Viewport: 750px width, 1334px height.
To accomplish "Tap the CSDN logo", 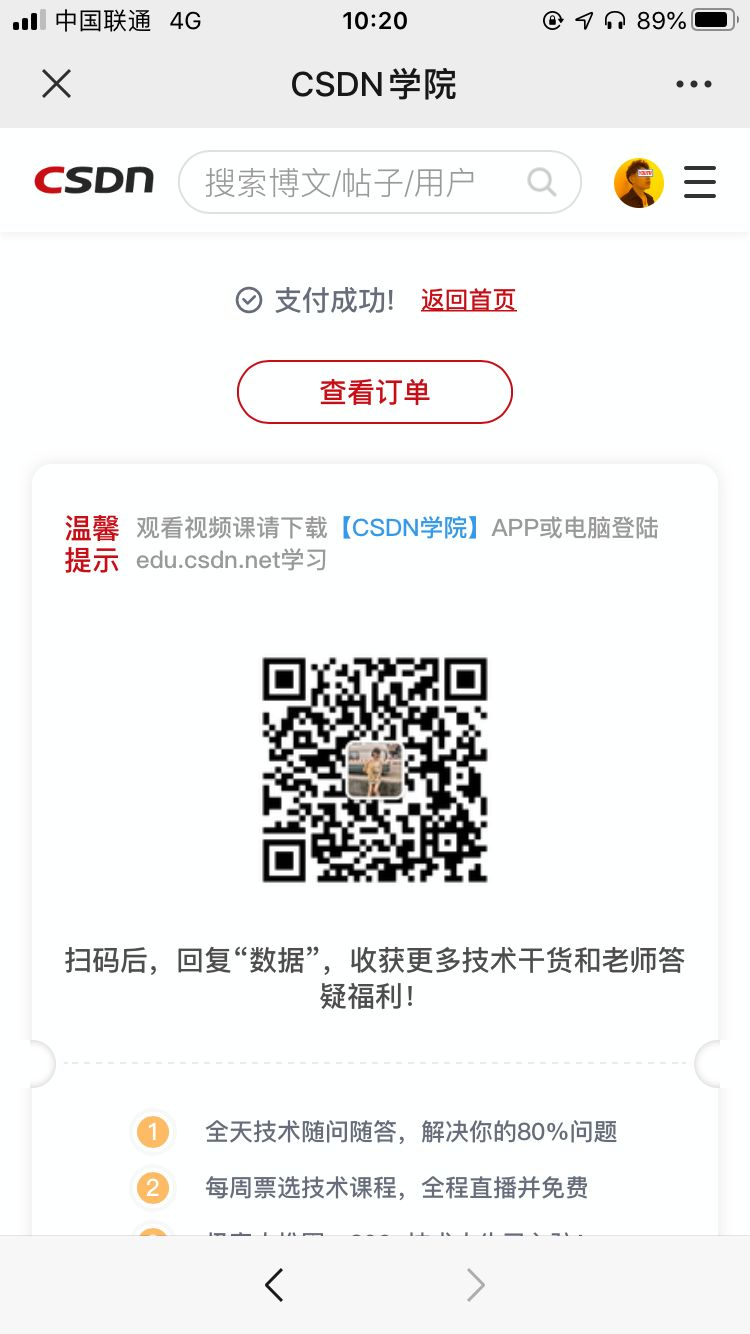I will pos(94,181).
